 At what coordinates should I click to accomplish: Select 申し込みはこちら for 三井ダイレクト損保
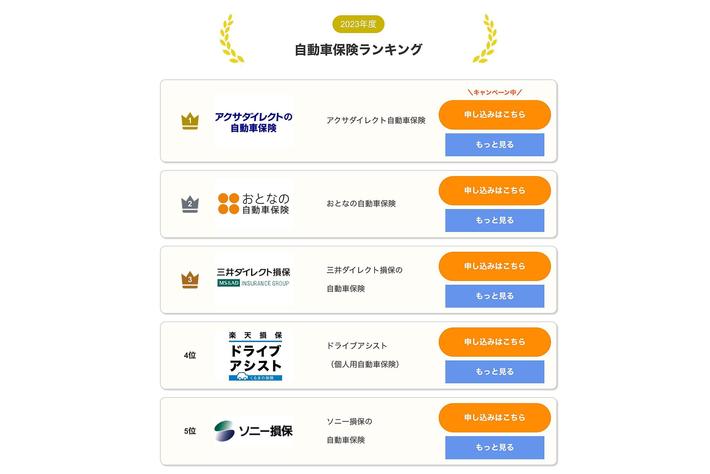point(494,266)
